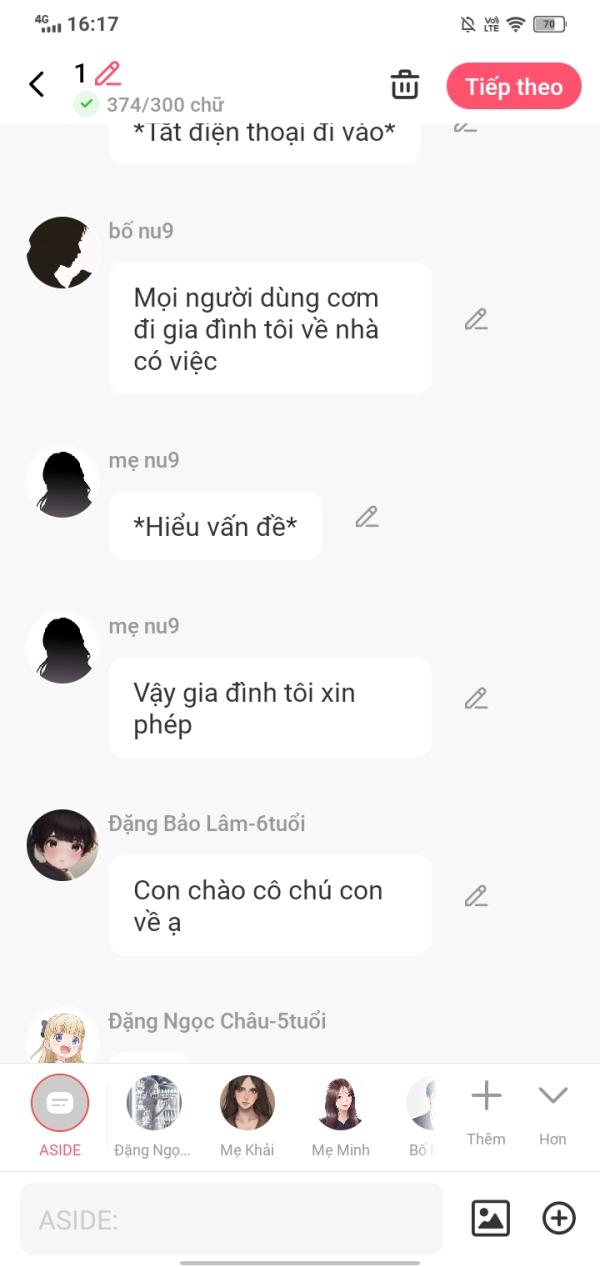Open bố nu9's avatar
The width and height of the screenshot is (600, 1267).
62,253
